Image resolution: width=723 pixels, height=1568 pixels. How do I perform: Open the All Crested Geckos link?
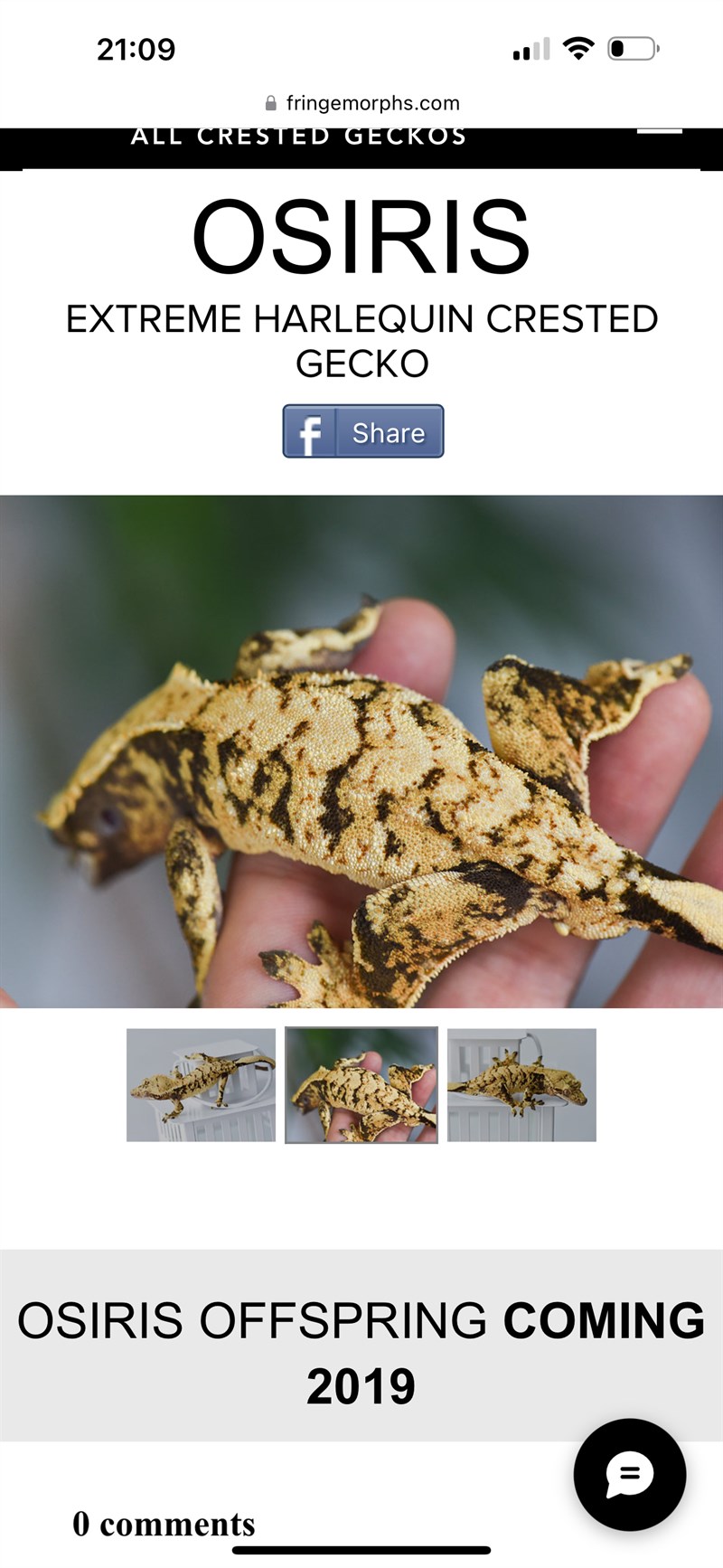point(298,137)
